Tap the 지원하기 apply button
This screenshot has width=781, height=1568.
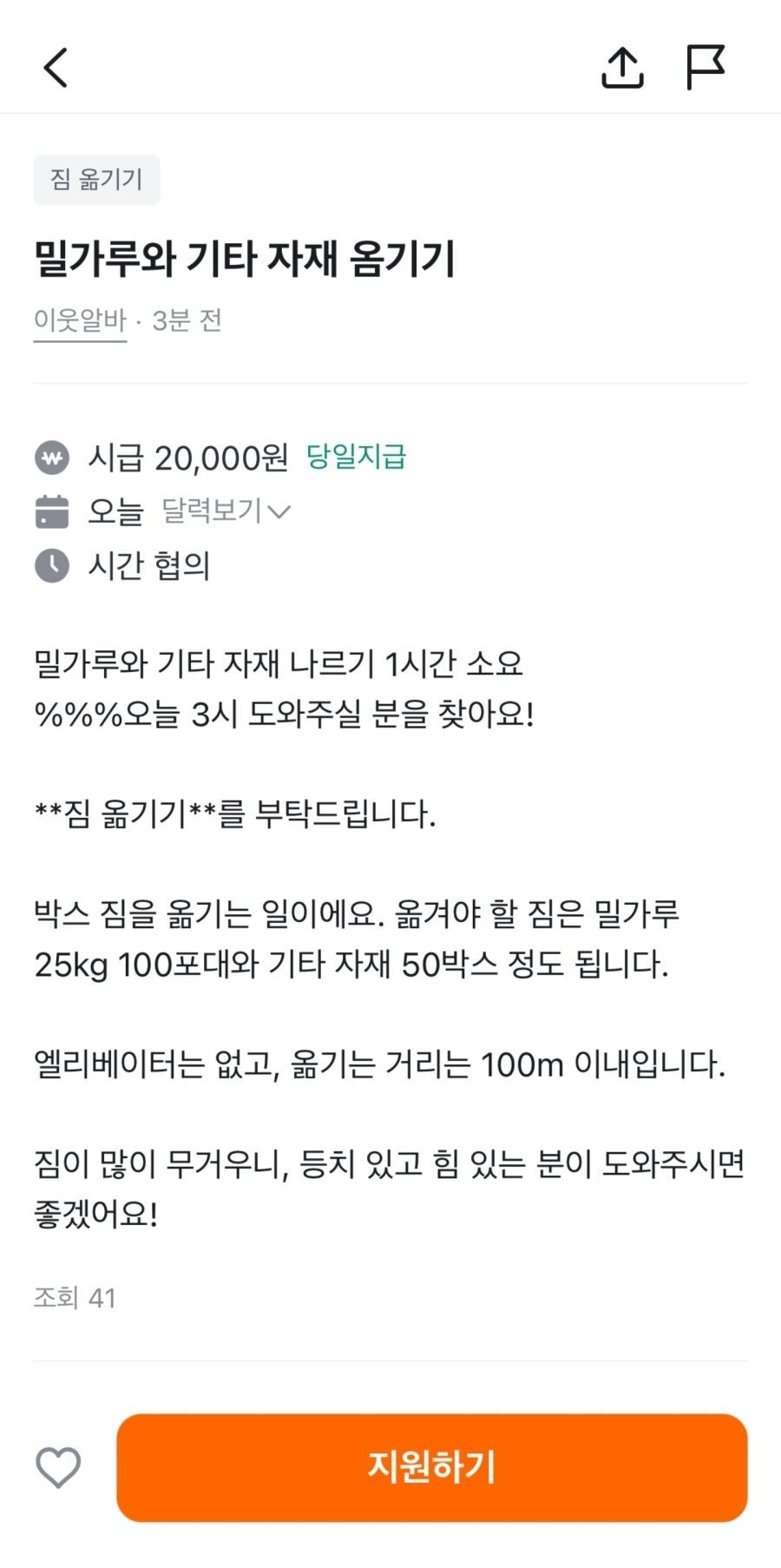coord(431,1467)
